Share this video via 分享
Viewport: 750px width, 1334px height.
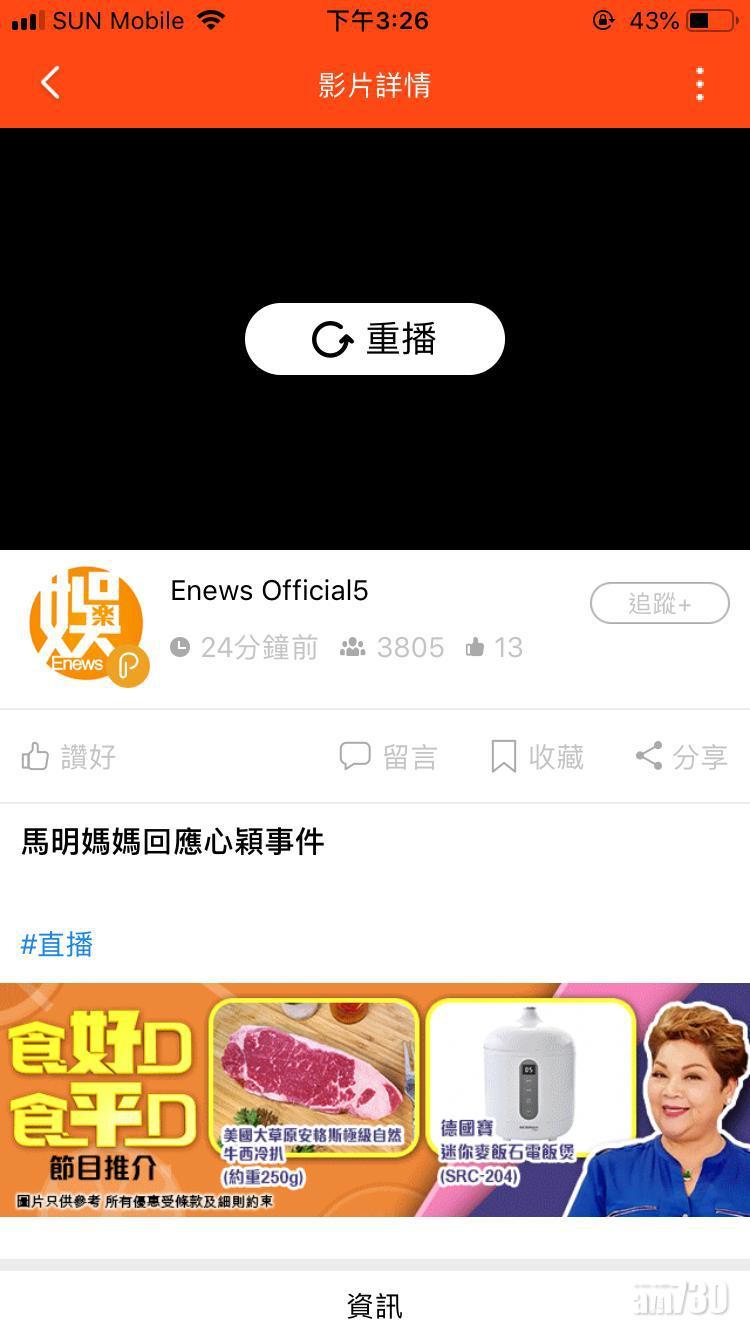(681, 757)
